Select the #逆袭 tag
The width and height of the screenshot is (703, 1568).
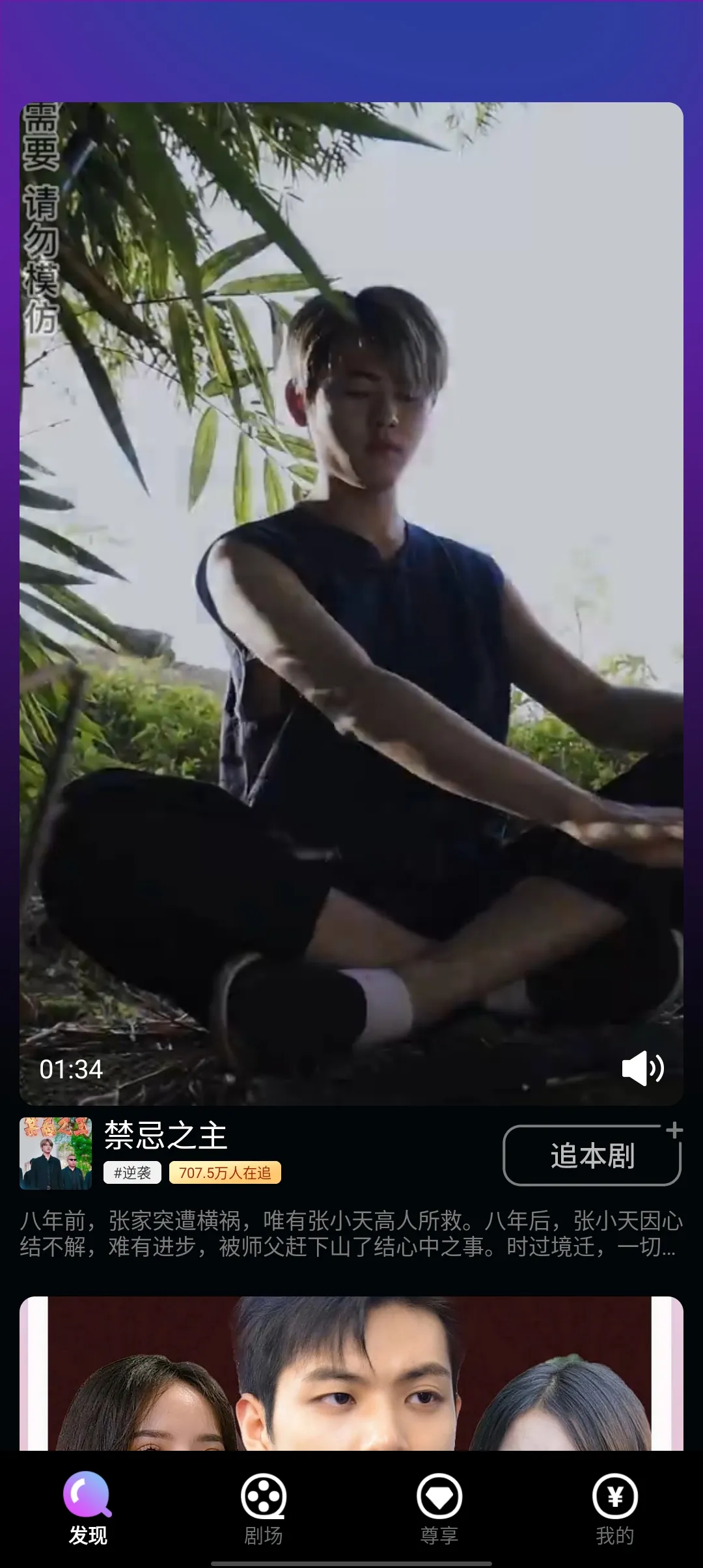pyautogui.click(x=132, y=1173)
